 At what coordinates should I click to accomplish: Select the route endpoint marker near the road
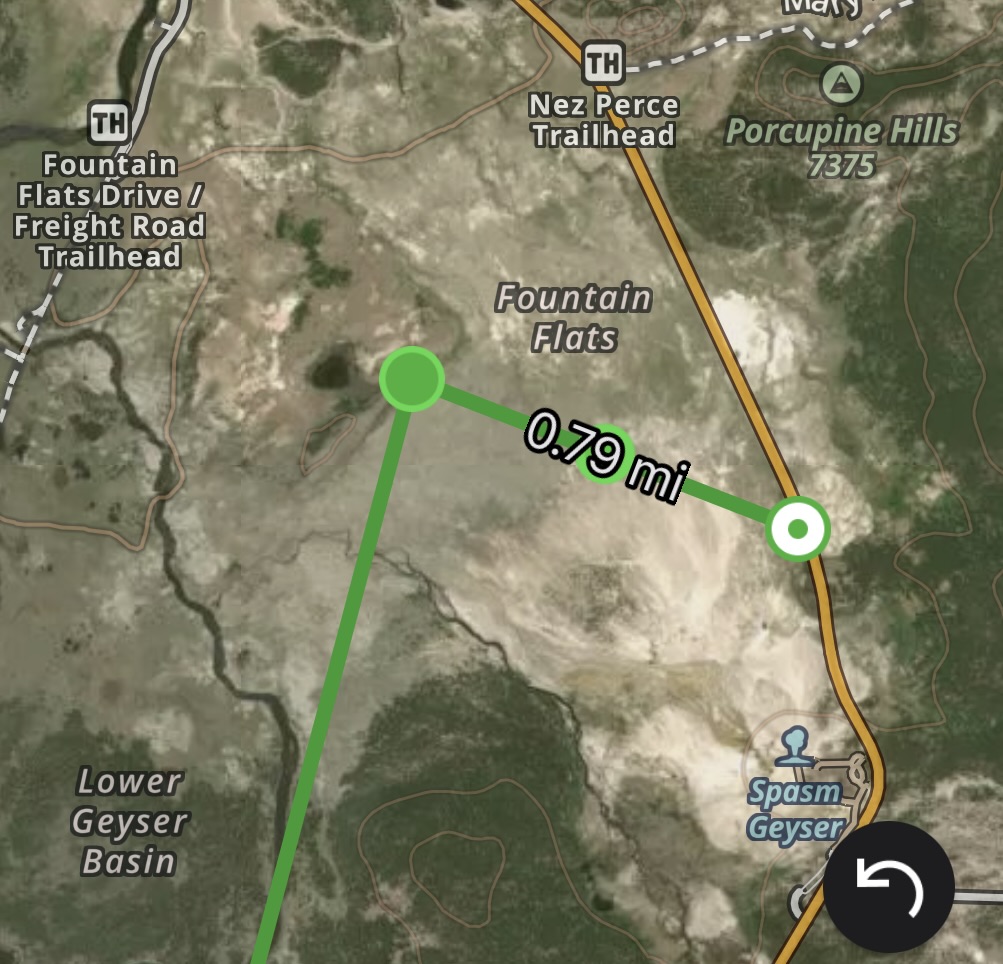pos(797,529)
